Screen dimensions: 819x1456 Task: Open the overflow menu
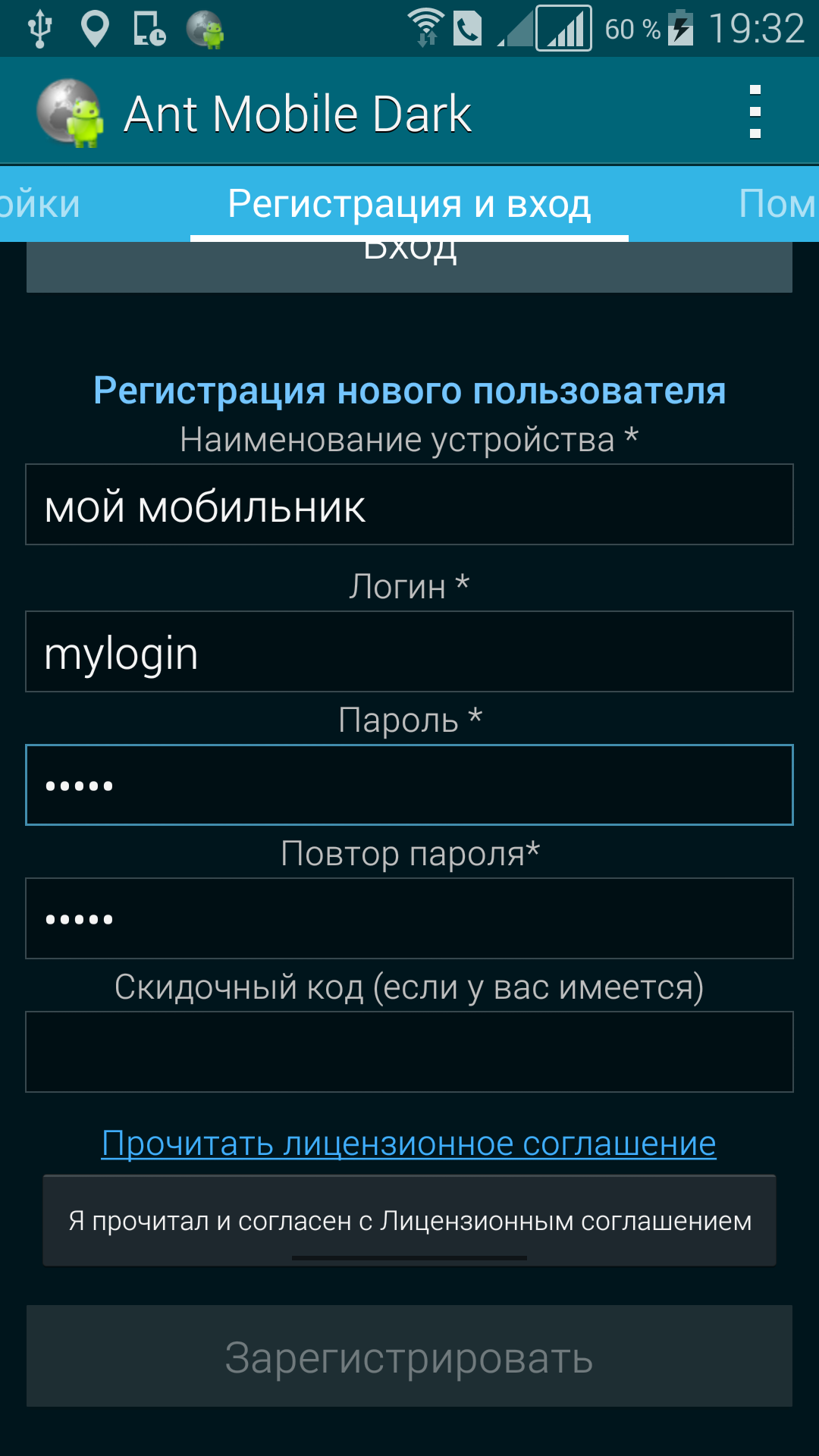(x=755, y=112)
